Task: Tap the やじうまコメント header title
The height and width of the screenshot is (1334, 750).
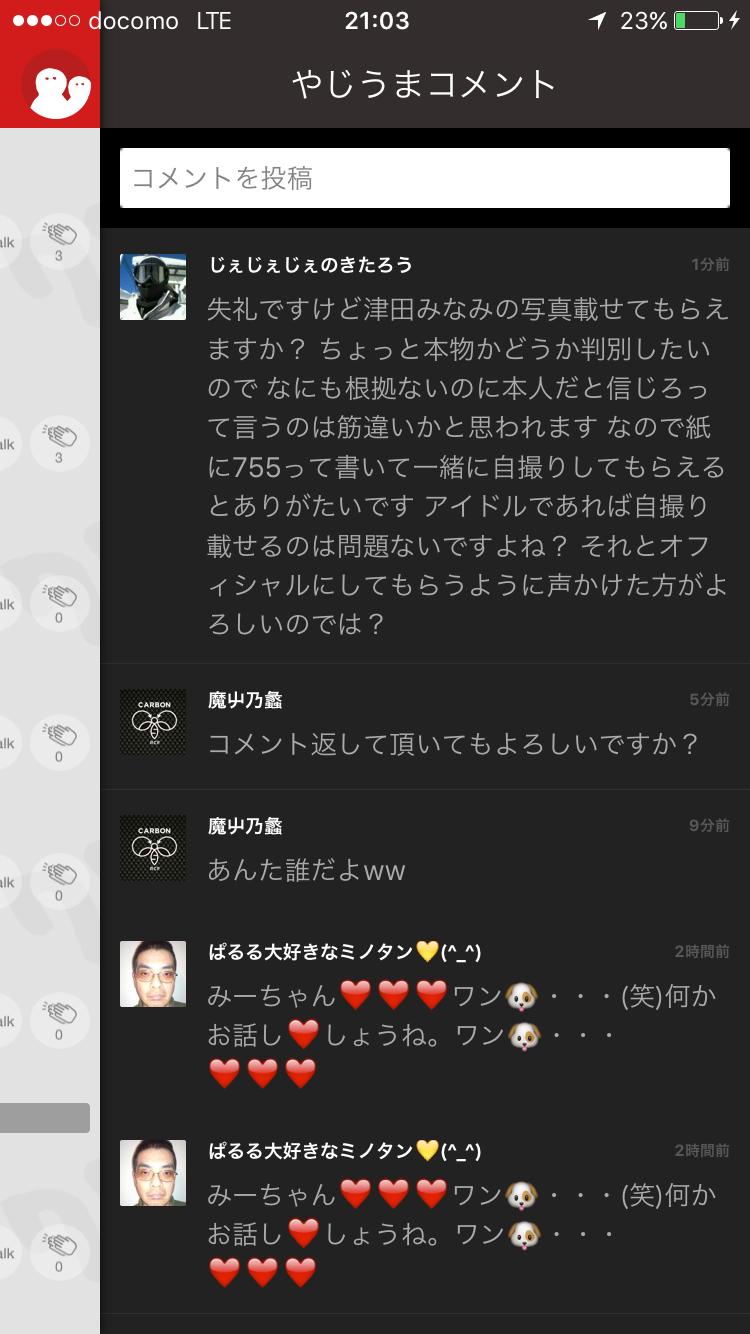Action: tap(424, 85)
